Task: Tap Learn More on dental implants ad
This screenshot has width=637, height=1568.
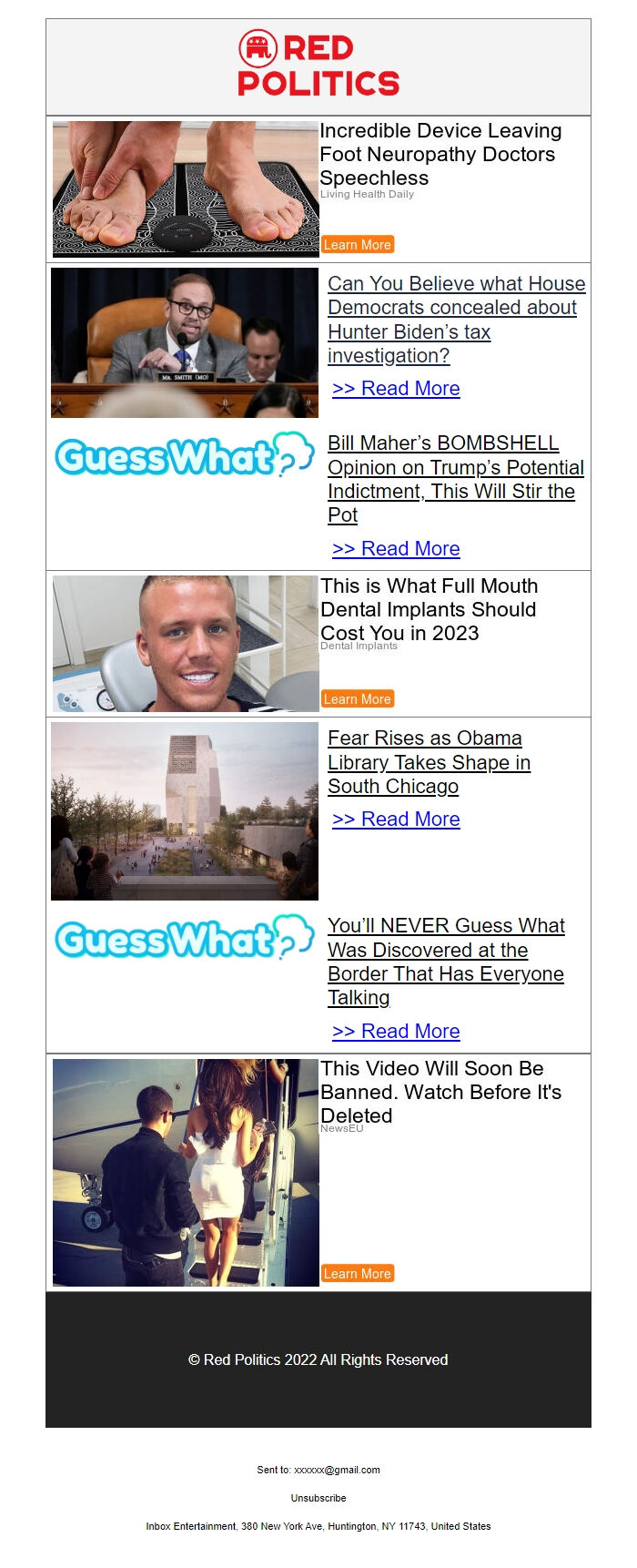Action: tap(357, 698)
